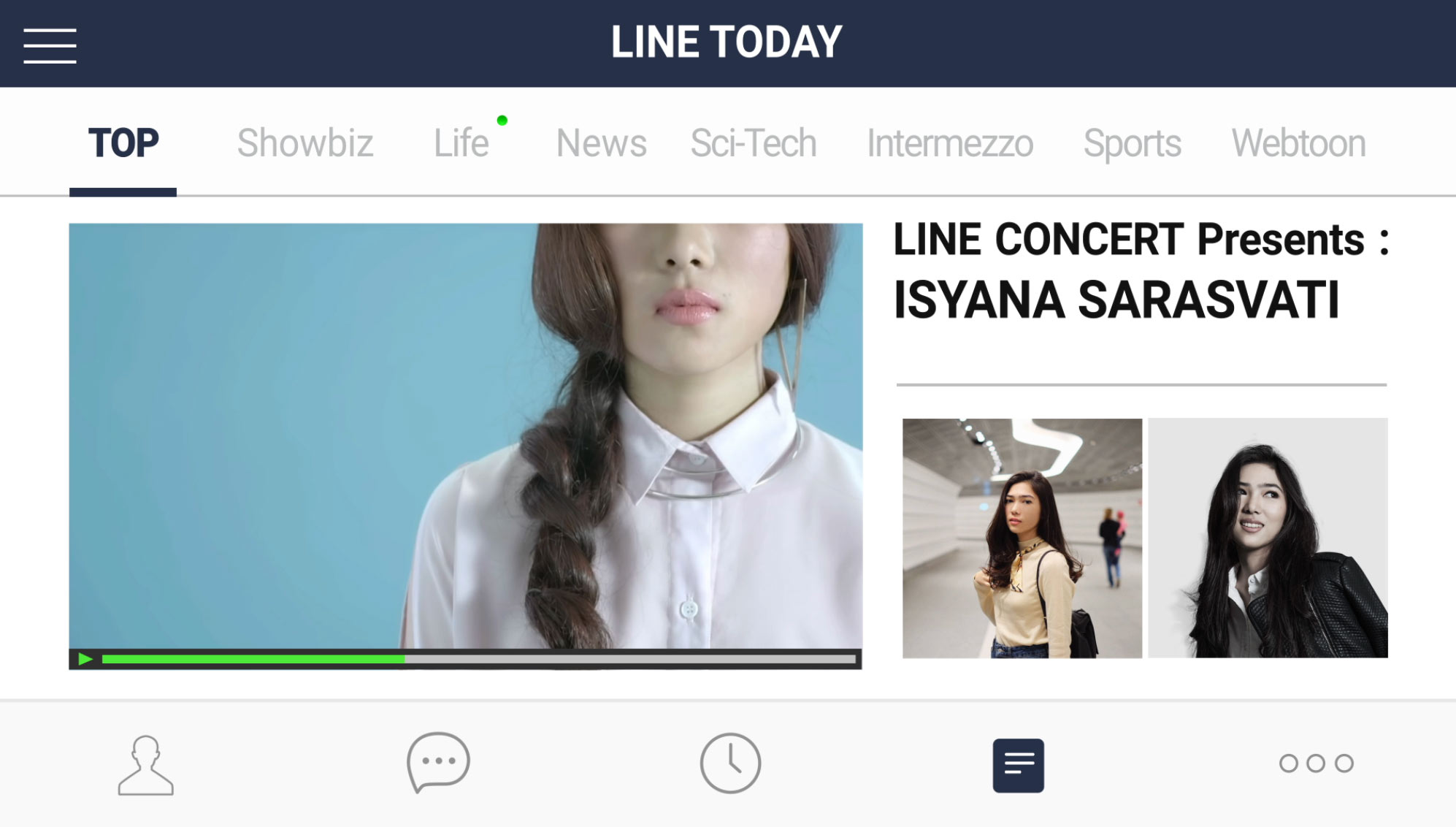This screenshot has width=1456, height=827.
Task: Seek along the green video progress bar
Action: tap(478, 659)
